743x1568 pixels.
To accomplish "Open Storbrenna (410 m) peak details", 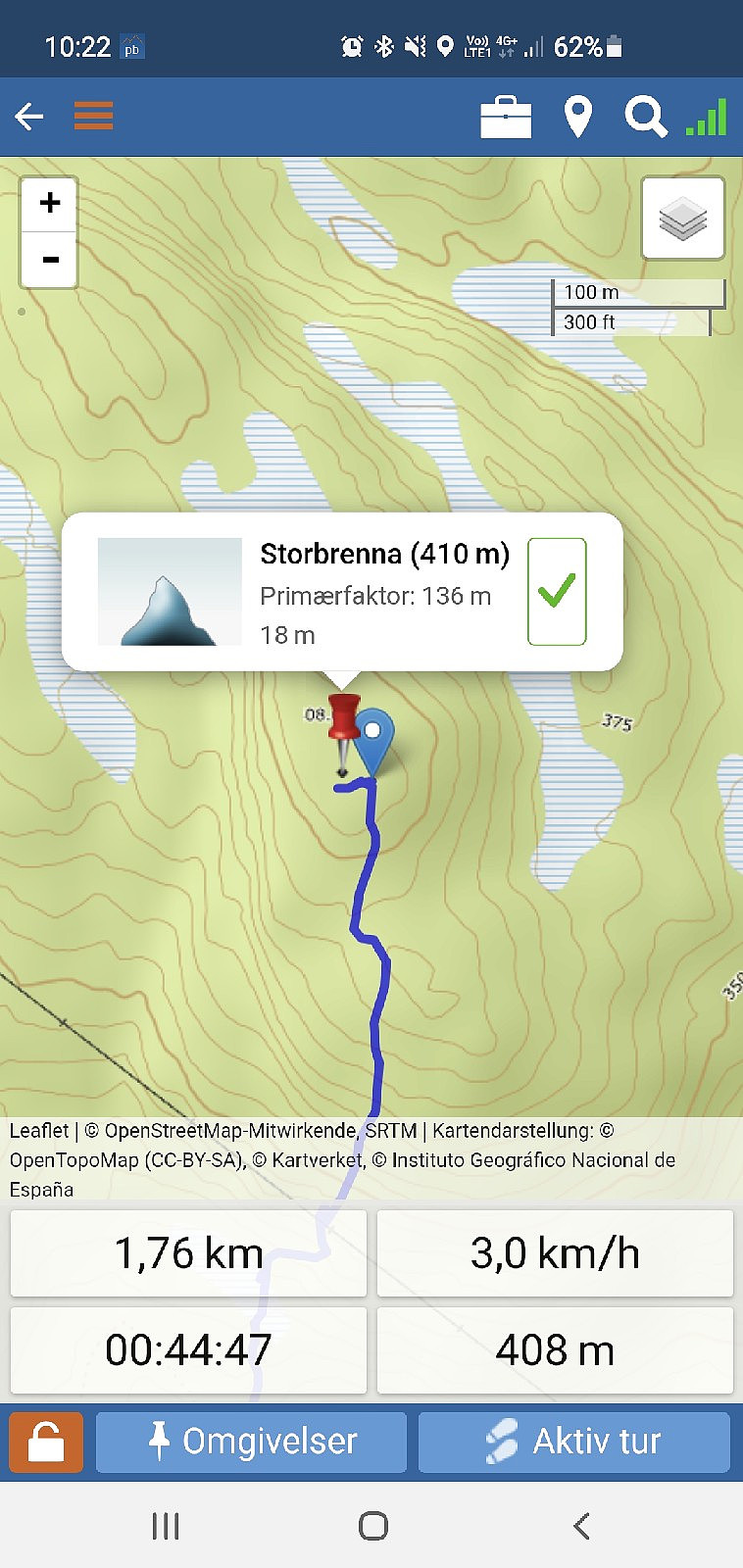I will point(384,554).
